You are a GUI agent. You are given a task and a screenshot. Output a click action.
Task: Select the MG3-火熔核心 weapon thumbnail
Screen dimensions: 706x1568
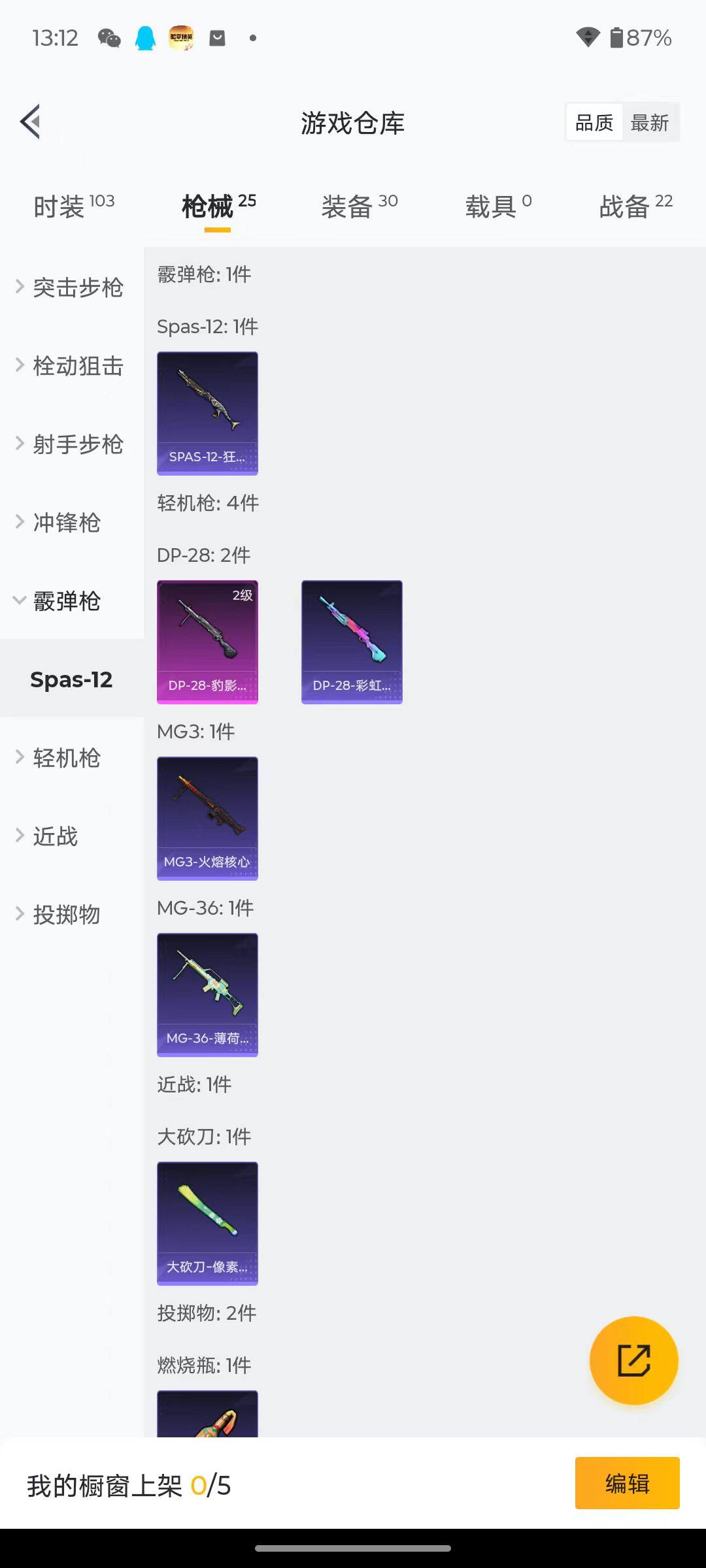pos(207,818)
